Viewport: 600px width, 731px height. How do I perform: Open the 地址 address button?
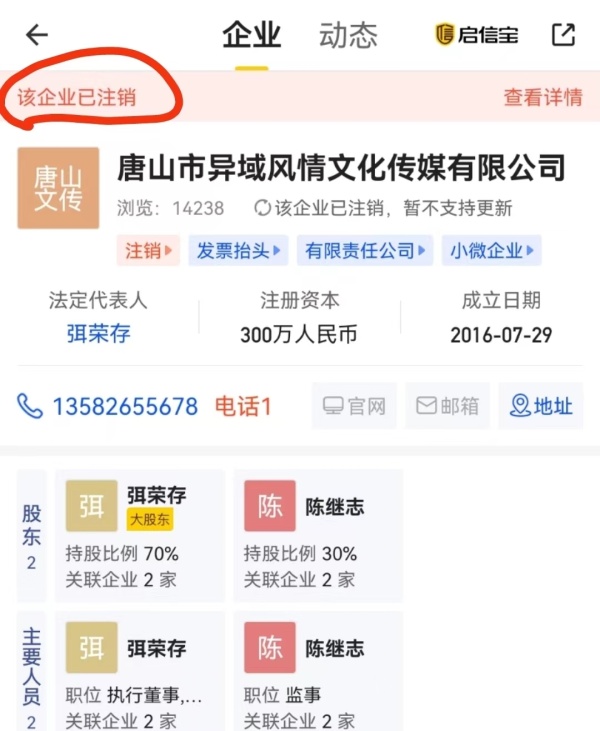pyautogui.click(x=541, y=406)
